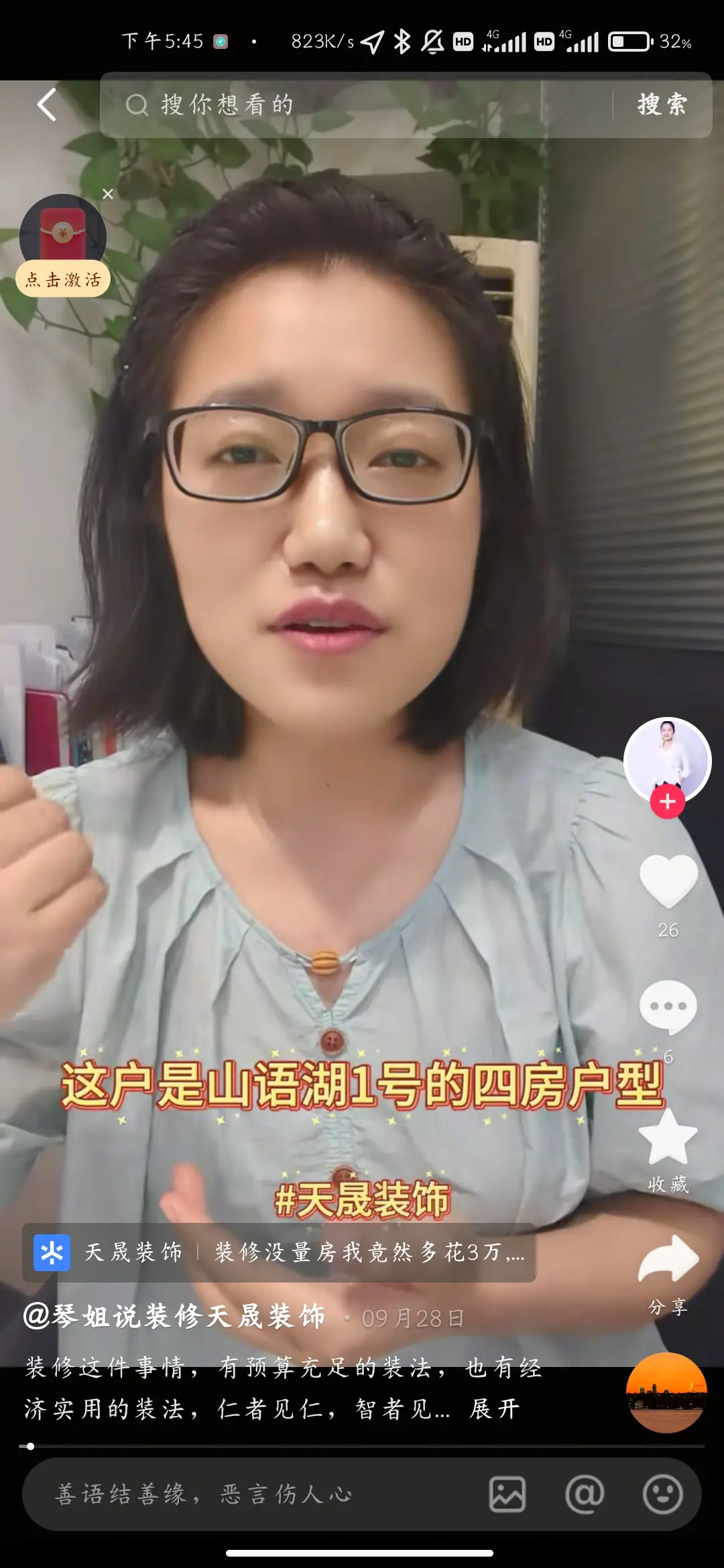Tap the 搜你想看的 search field
This screenshot has height=1568, width=724.
click(x=355, y=105)
